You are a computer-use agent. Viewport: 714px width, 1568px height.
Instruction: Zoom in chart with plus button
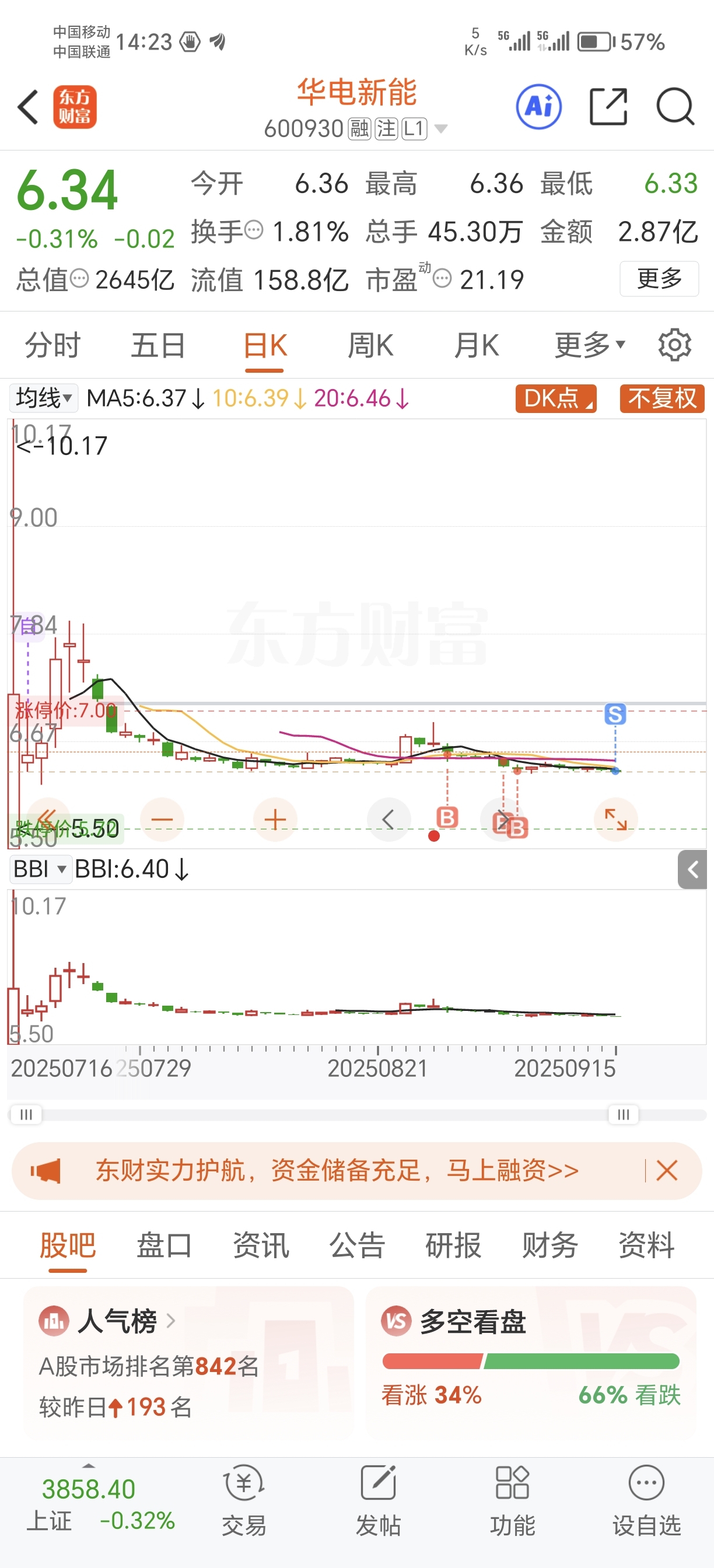[x=275, y=820]
